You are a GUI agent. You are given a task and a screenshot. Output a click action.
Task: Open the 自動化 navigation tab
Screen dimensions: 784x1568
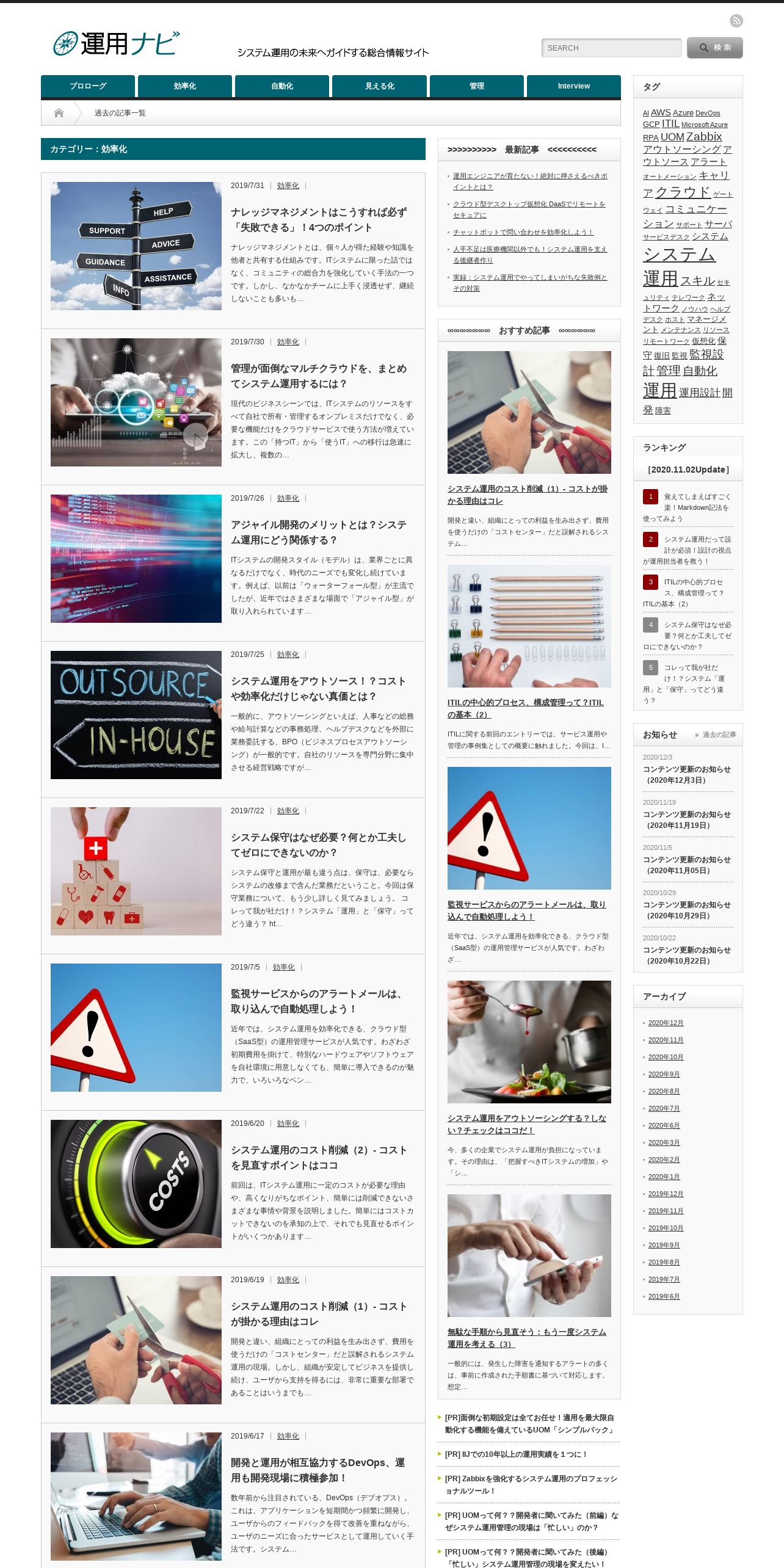click(282, 86)
